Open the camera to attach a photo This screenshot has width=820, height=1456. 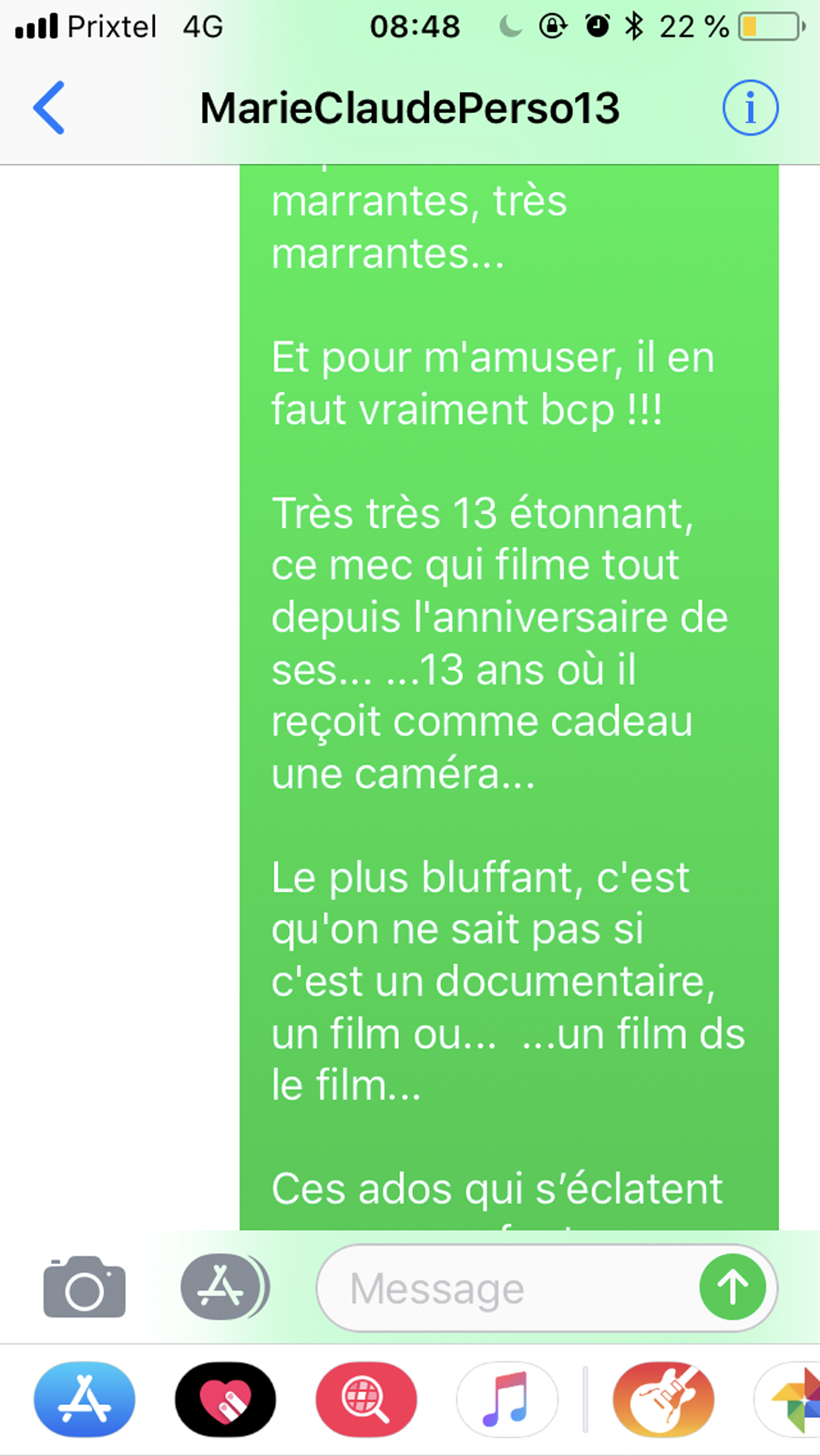click(85, 1287)
